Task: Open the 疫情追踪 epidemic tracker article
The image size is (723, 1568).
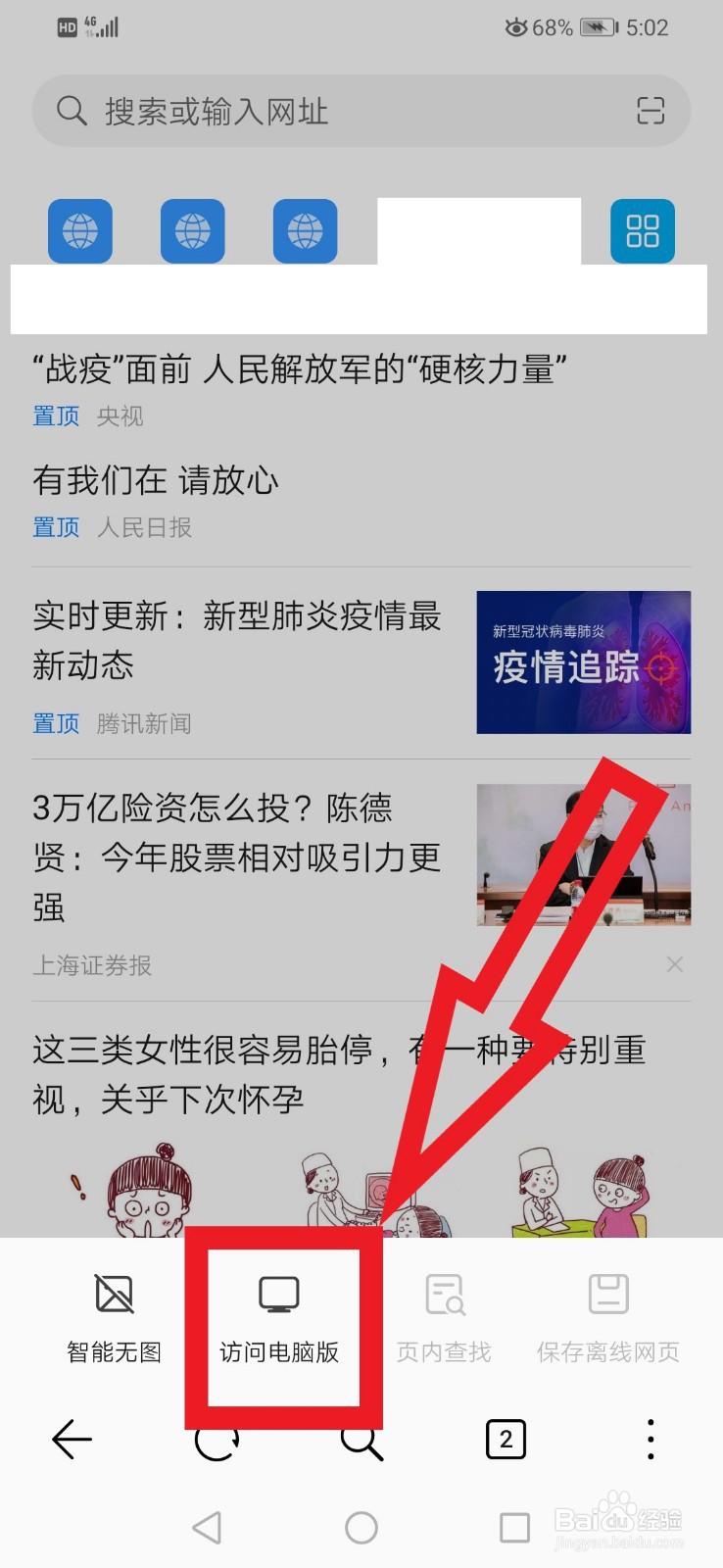Action: point(582,661)
